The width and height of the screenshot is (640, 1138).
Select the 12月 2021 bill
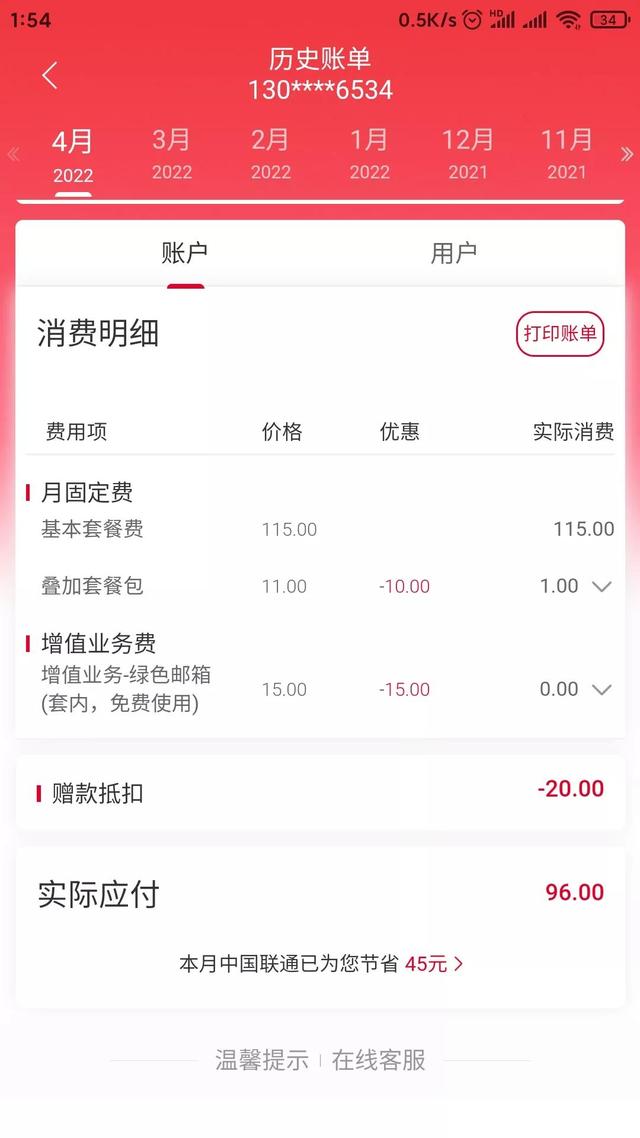(468, 154)
